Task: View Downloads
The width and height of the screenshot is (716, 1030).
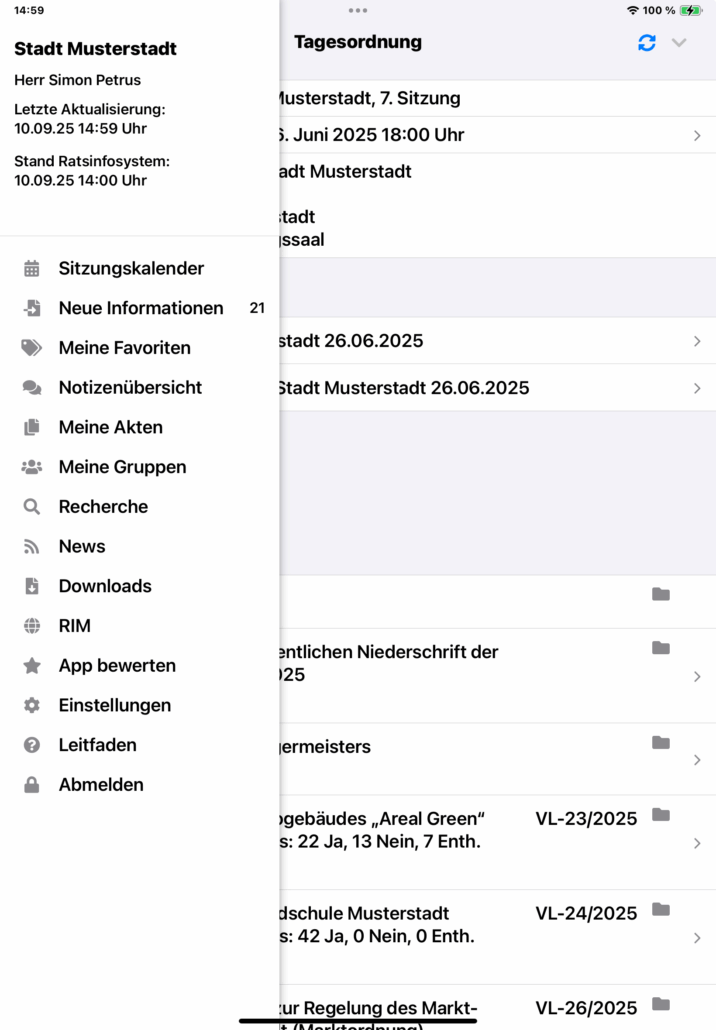Action: click(x=105, y=586)
